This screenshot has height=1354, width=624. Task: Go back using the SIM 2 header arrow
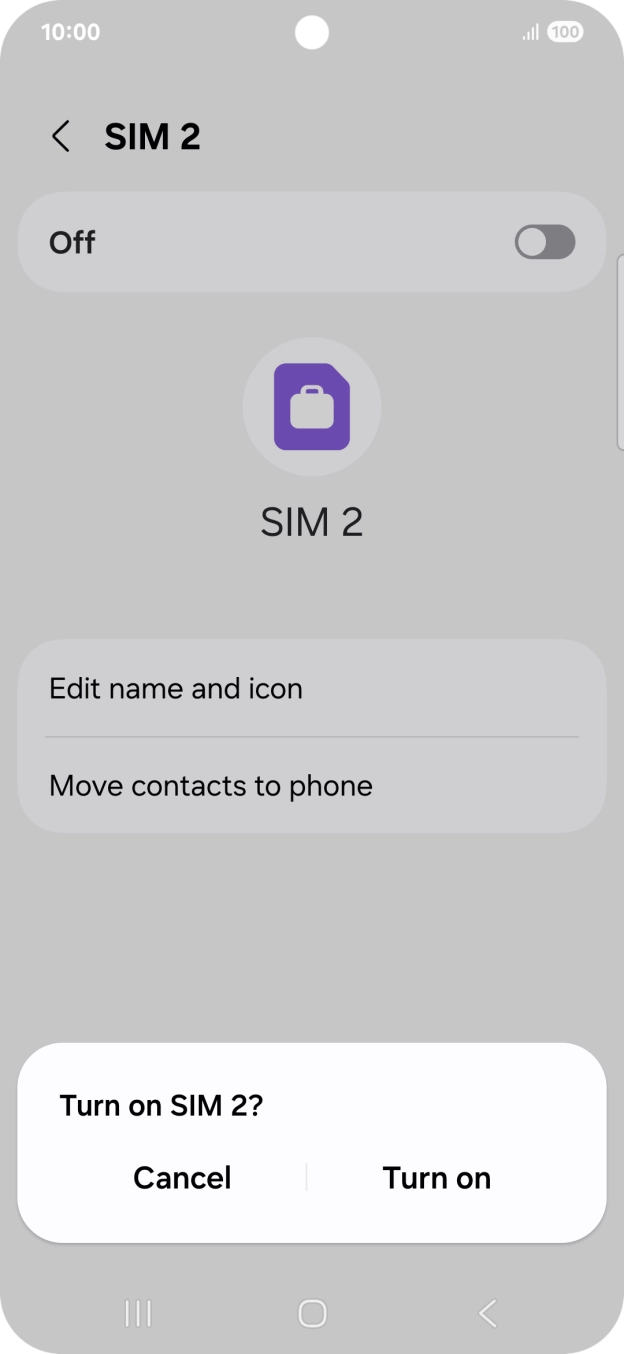point(61,137)
